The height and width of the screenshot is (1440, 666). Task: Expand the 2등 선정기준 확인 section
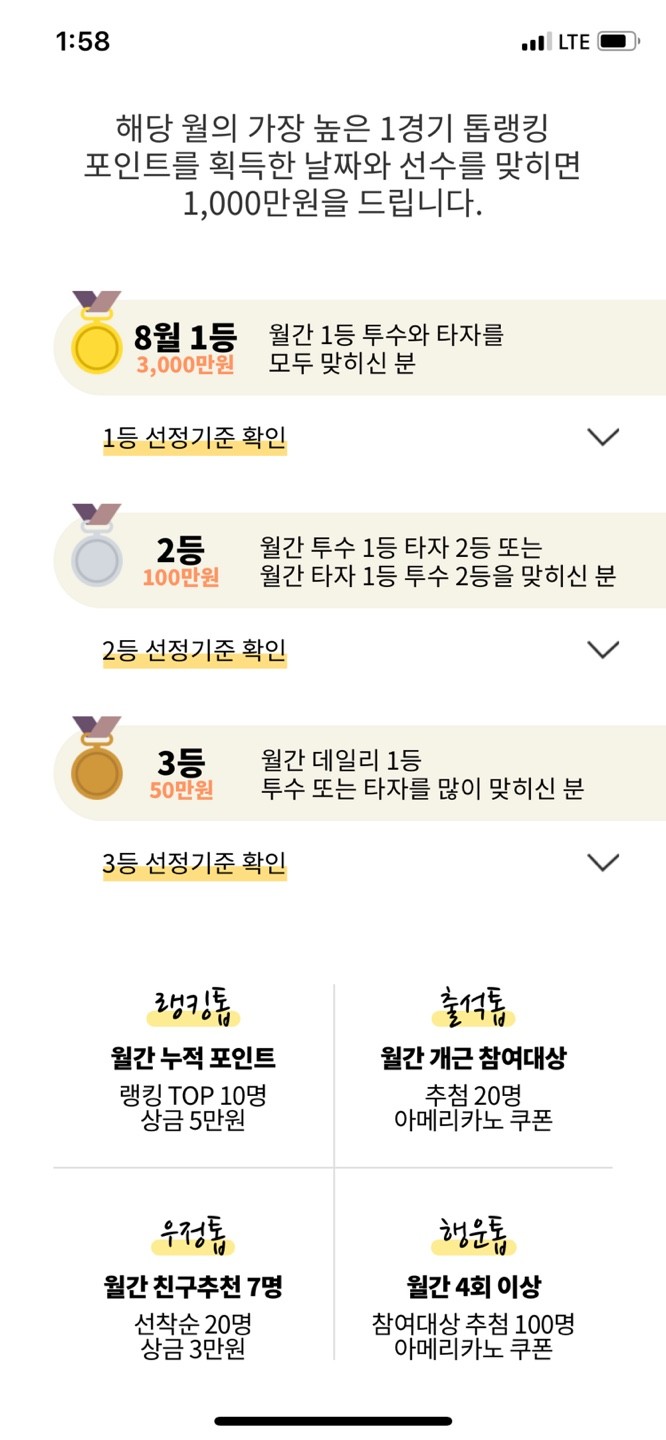pos(602,650)
